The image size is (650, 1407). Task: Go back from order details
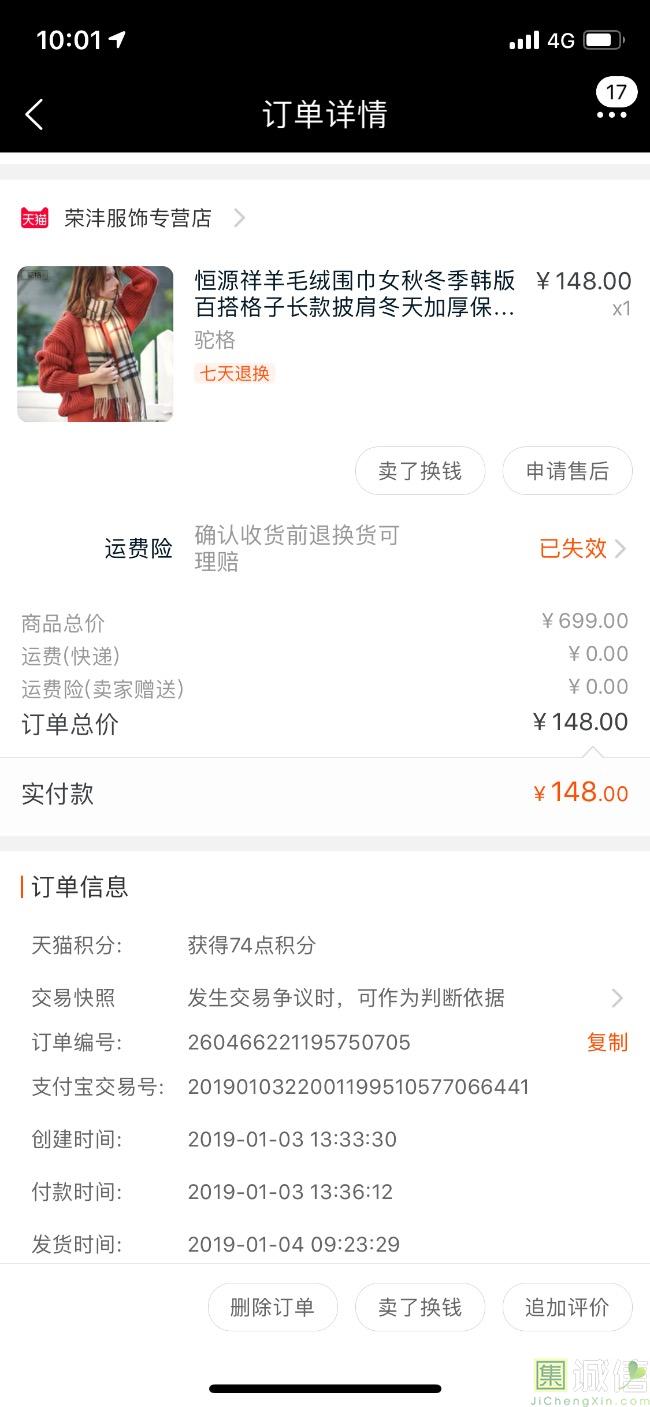point(34,115)
